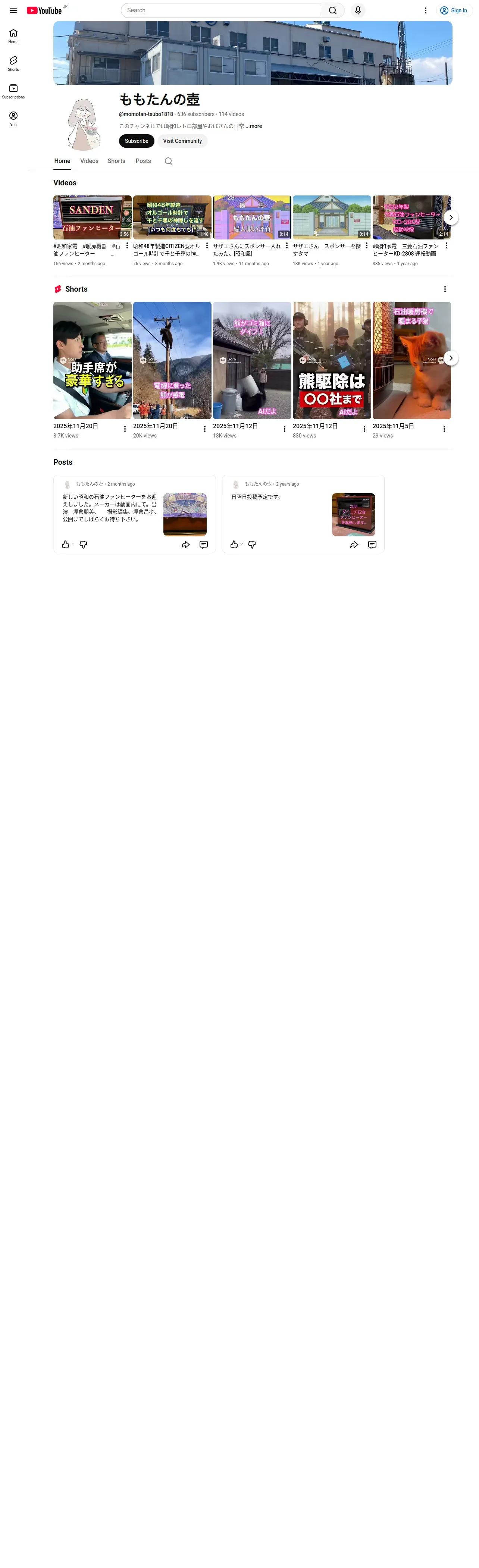Share the 日曜日投稿予定です post
479x1568 pixels.
pos(354,545)
